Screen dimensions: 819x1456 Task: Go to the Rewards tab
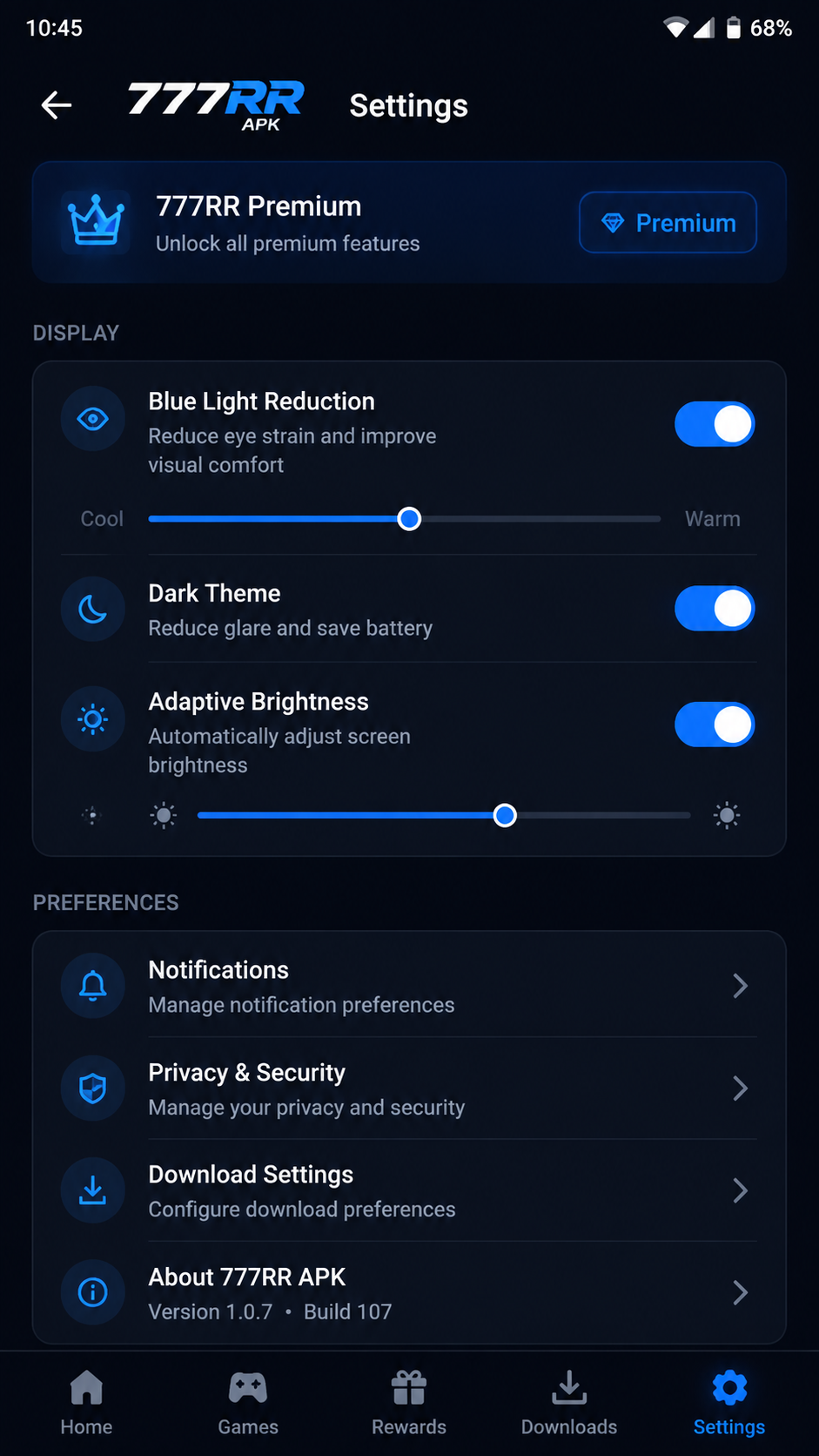[409, 1403]
